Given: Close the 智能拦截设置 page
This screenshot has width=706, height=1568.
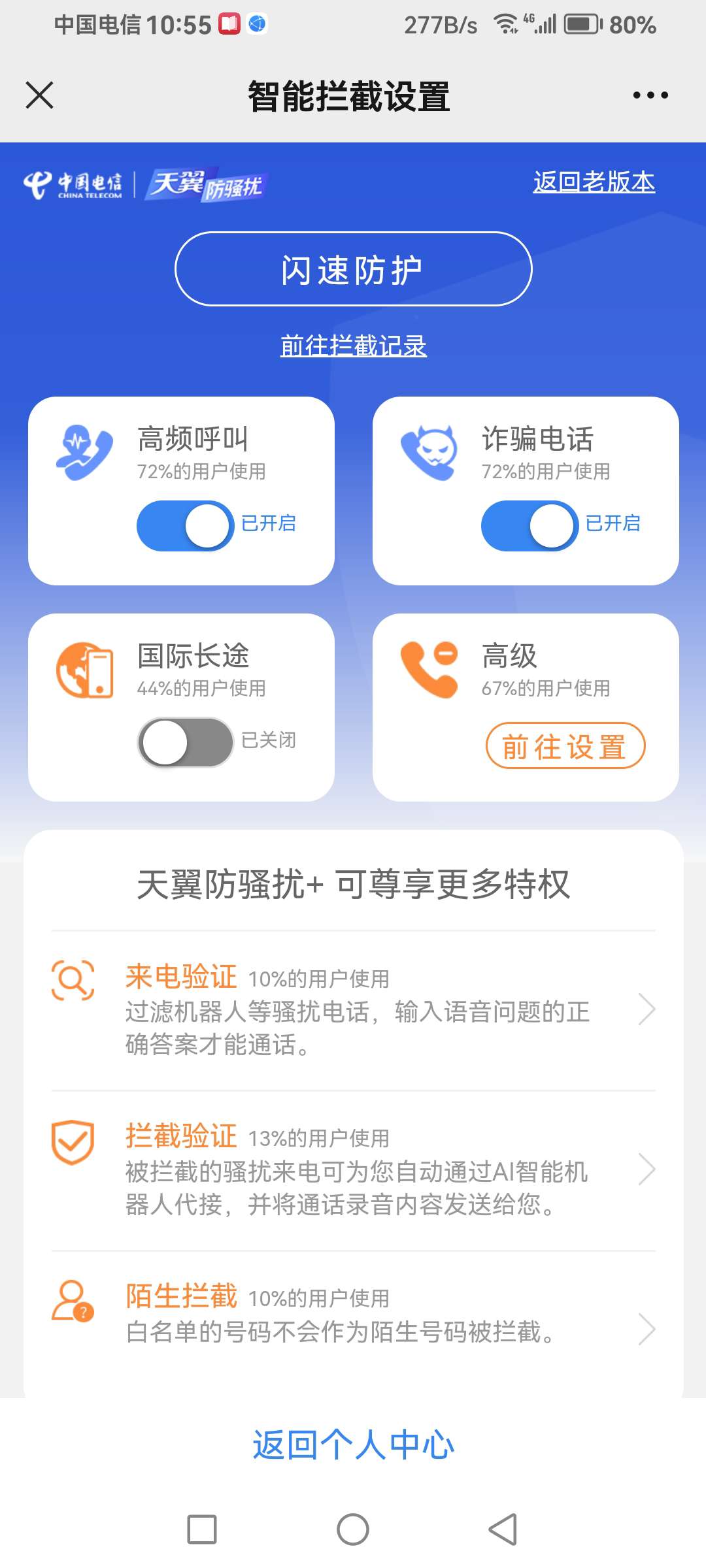Looking at the screenshot, I should [39, 95].
